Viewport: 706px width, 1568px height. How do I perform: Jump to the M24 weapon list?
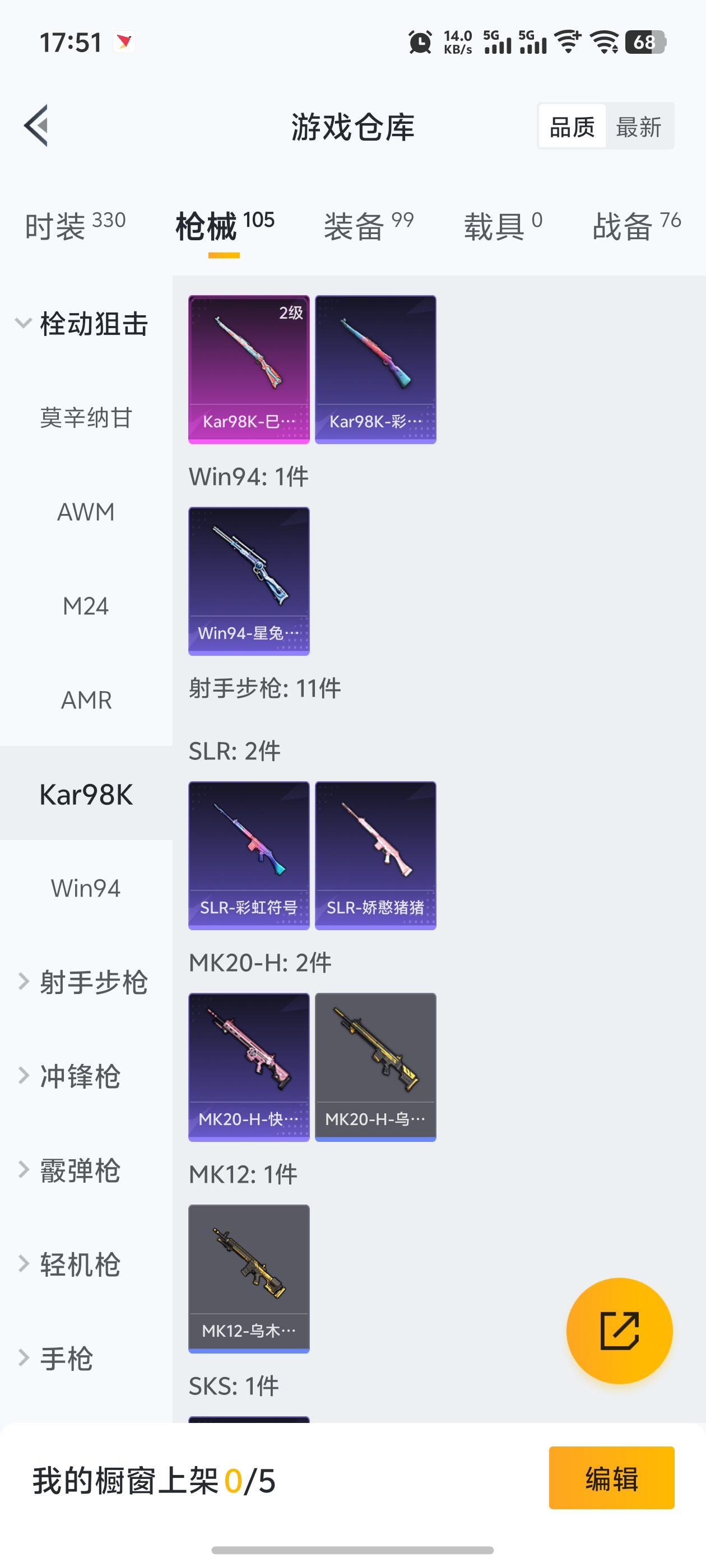[86, 606]
